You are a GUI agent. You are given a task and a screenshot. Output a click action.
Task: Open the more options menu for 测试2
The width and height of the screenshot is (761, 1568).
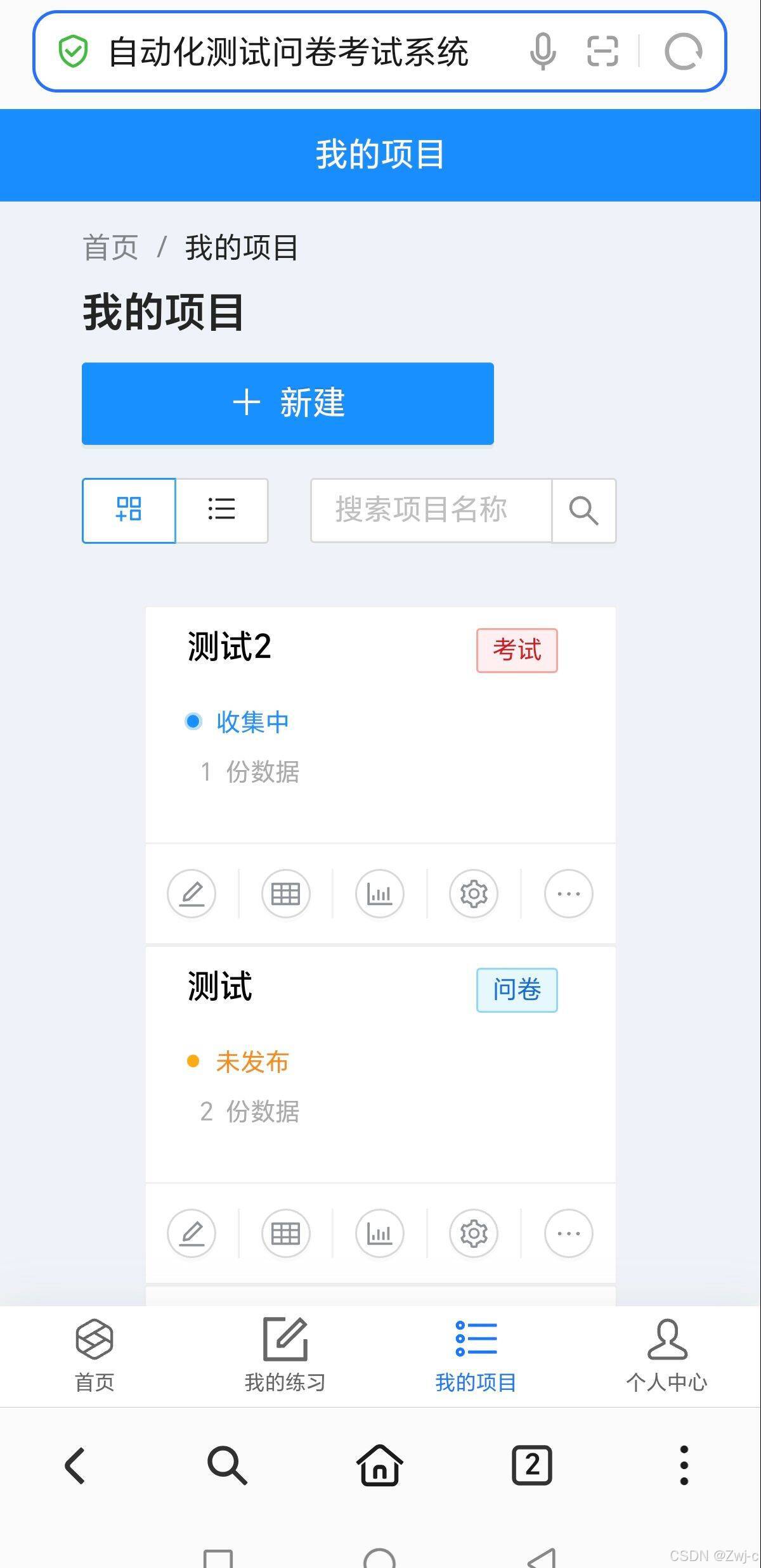(569, 894)
